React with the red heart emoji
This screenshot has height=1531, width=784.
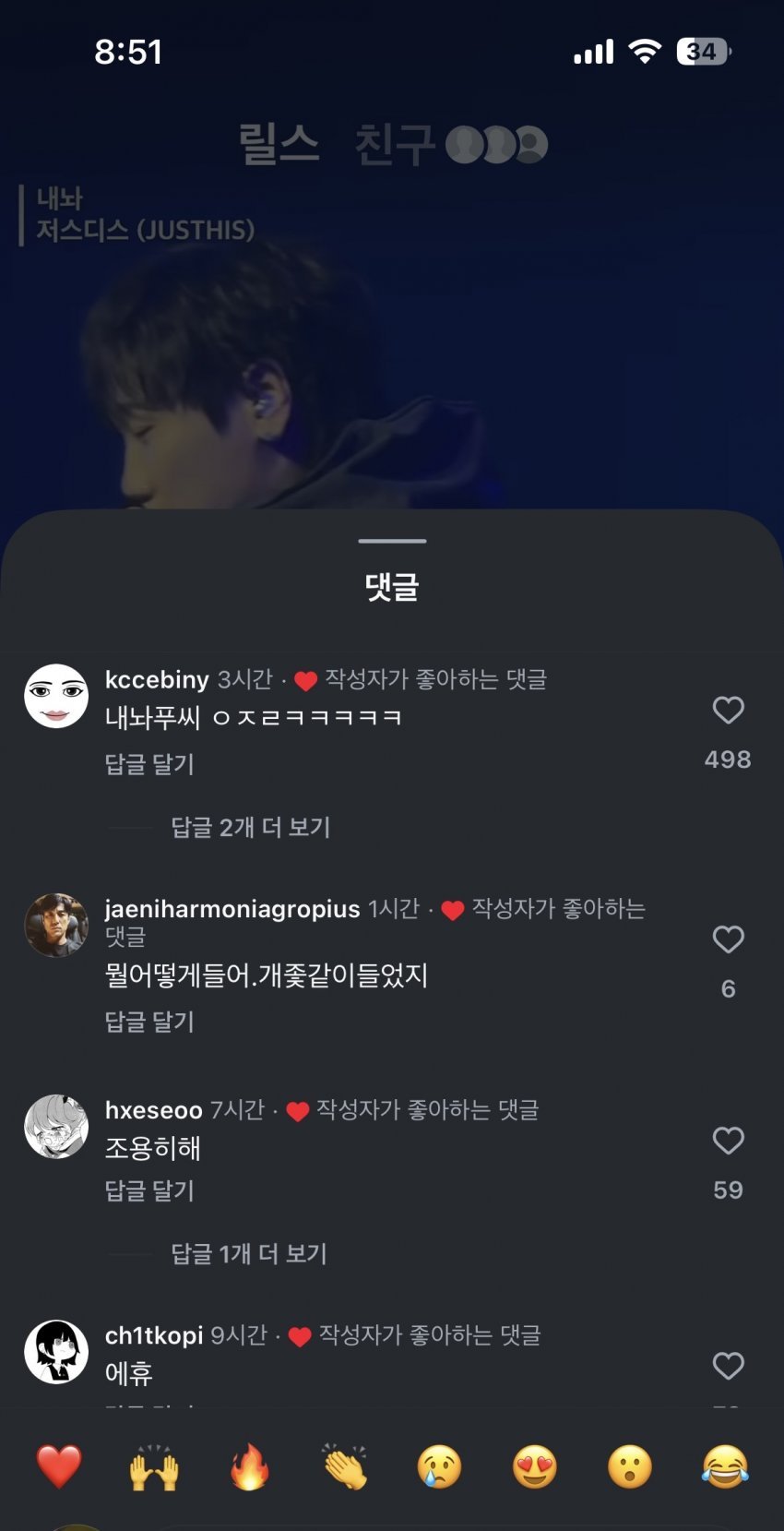click(x=59, y=1466)
